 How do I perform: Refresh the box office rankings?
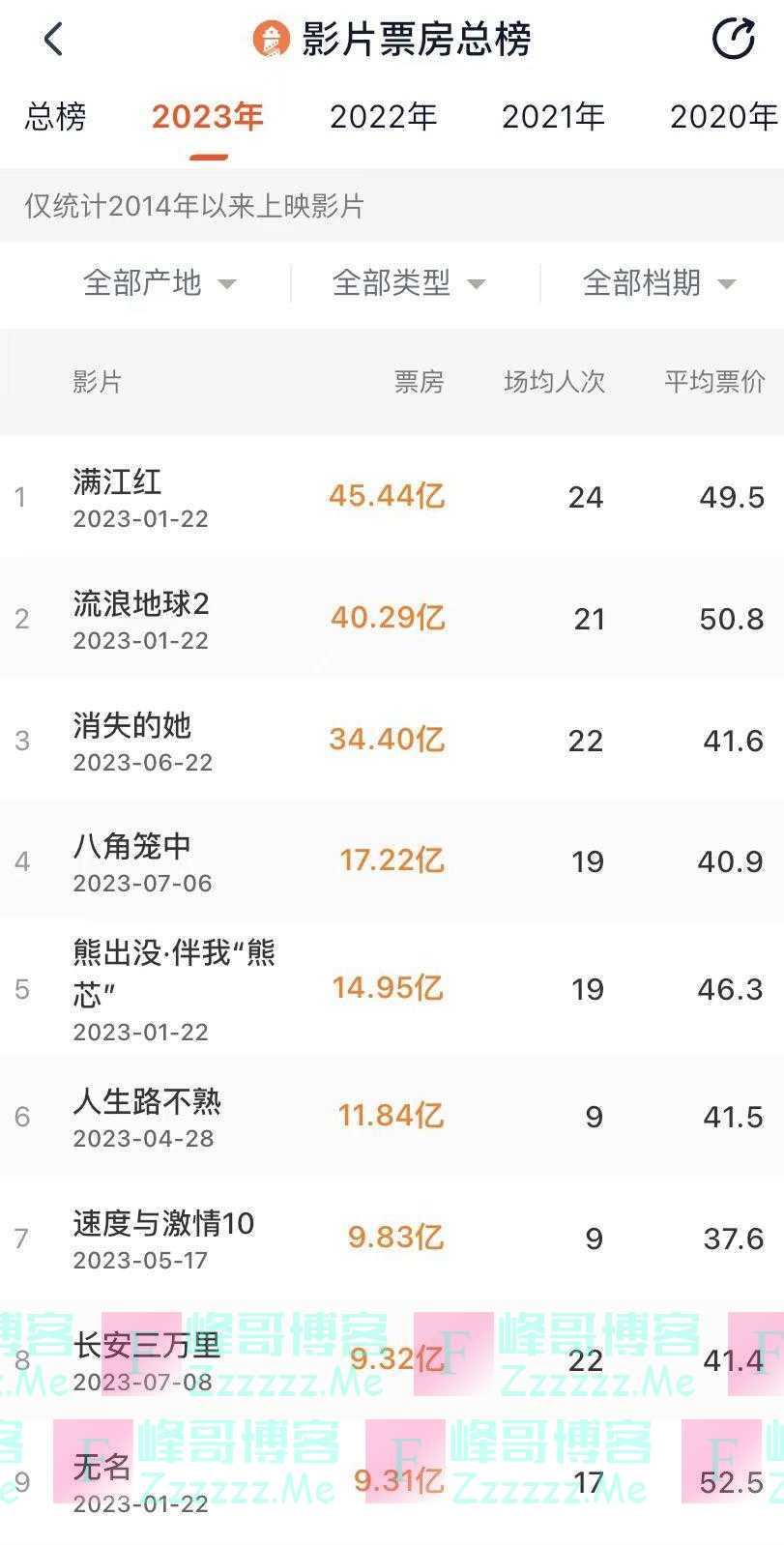pyautogui.click(x=735, y=40)
